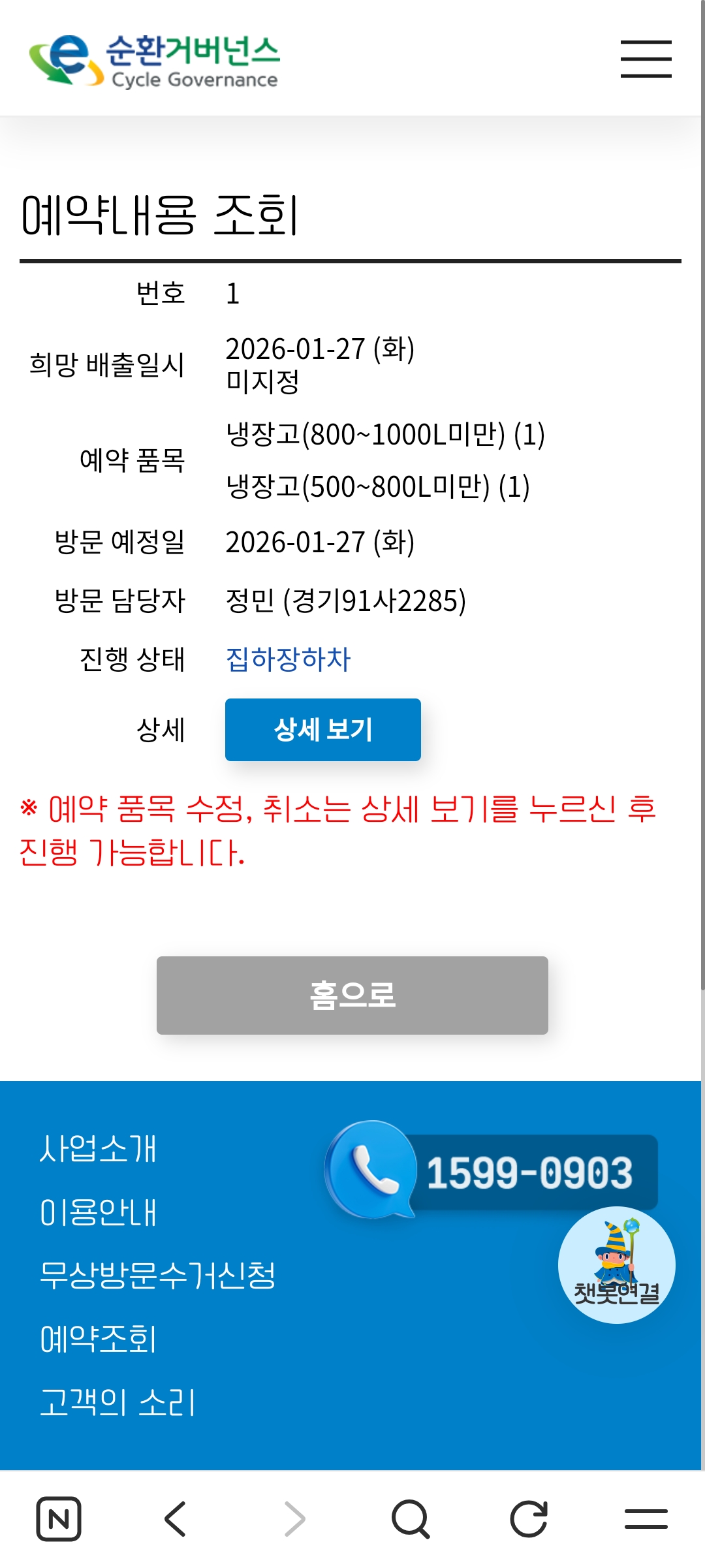Open the 사업소개 footer link

98,1149
